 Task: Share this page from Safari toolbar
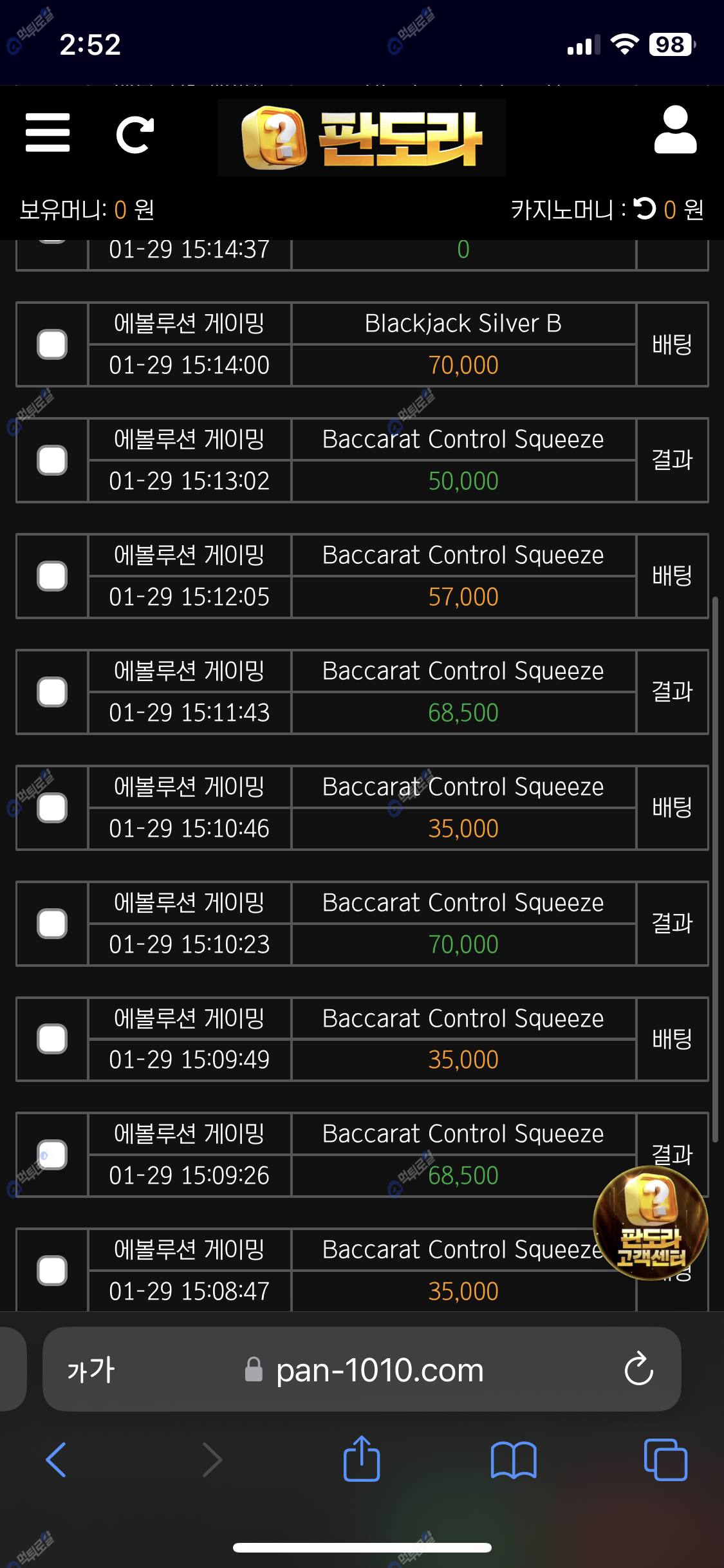[362, 1459]
